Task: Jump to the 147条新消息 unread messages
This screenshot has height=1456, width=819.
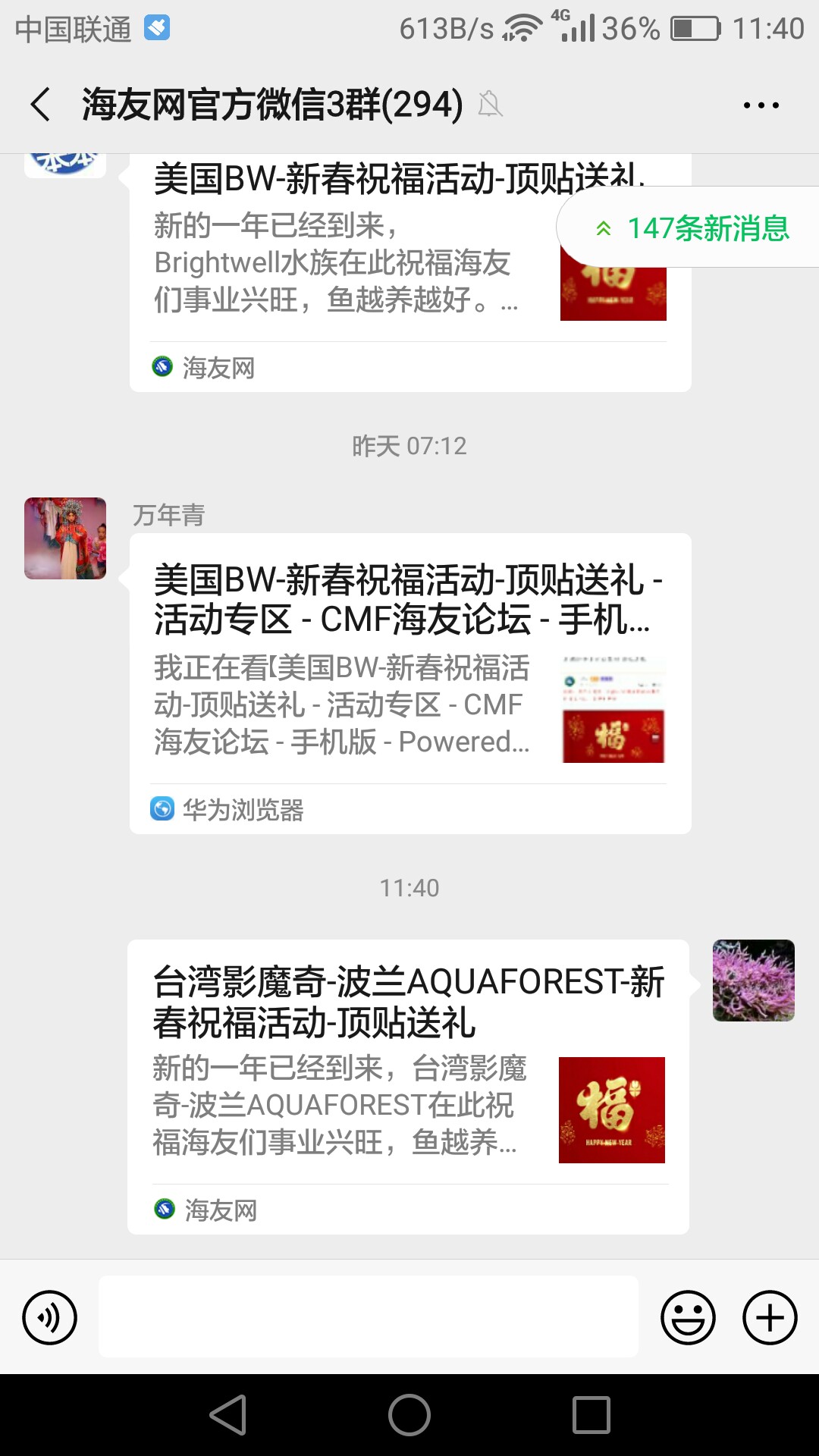Action: click(692, 228)
